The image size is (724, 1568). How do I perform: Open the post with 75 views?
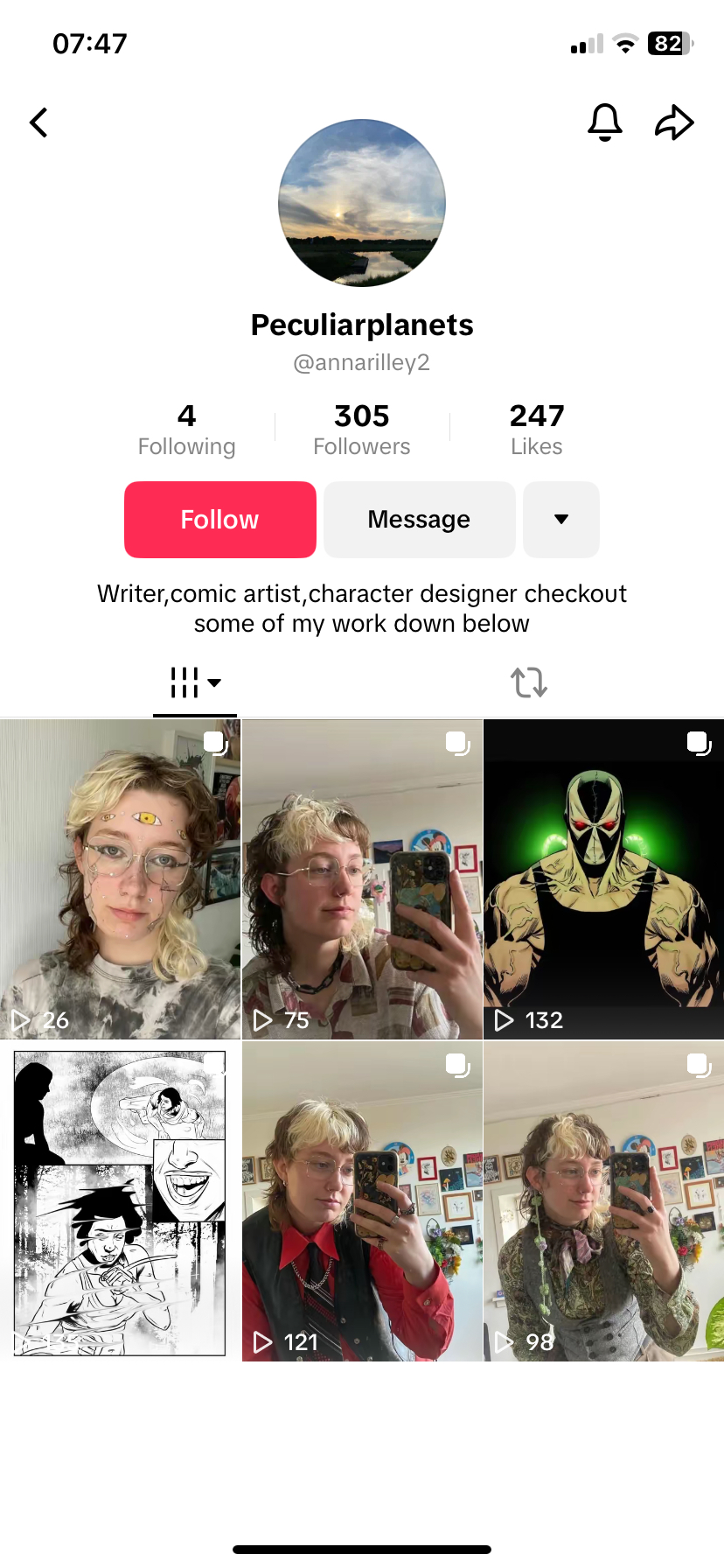pos(362,879)
